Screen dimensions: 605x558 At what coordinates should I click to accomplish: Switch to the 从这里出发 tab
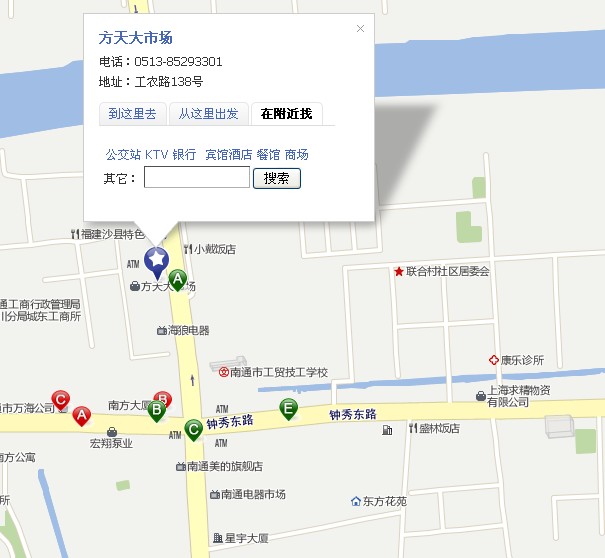click(x=209, y=114)
